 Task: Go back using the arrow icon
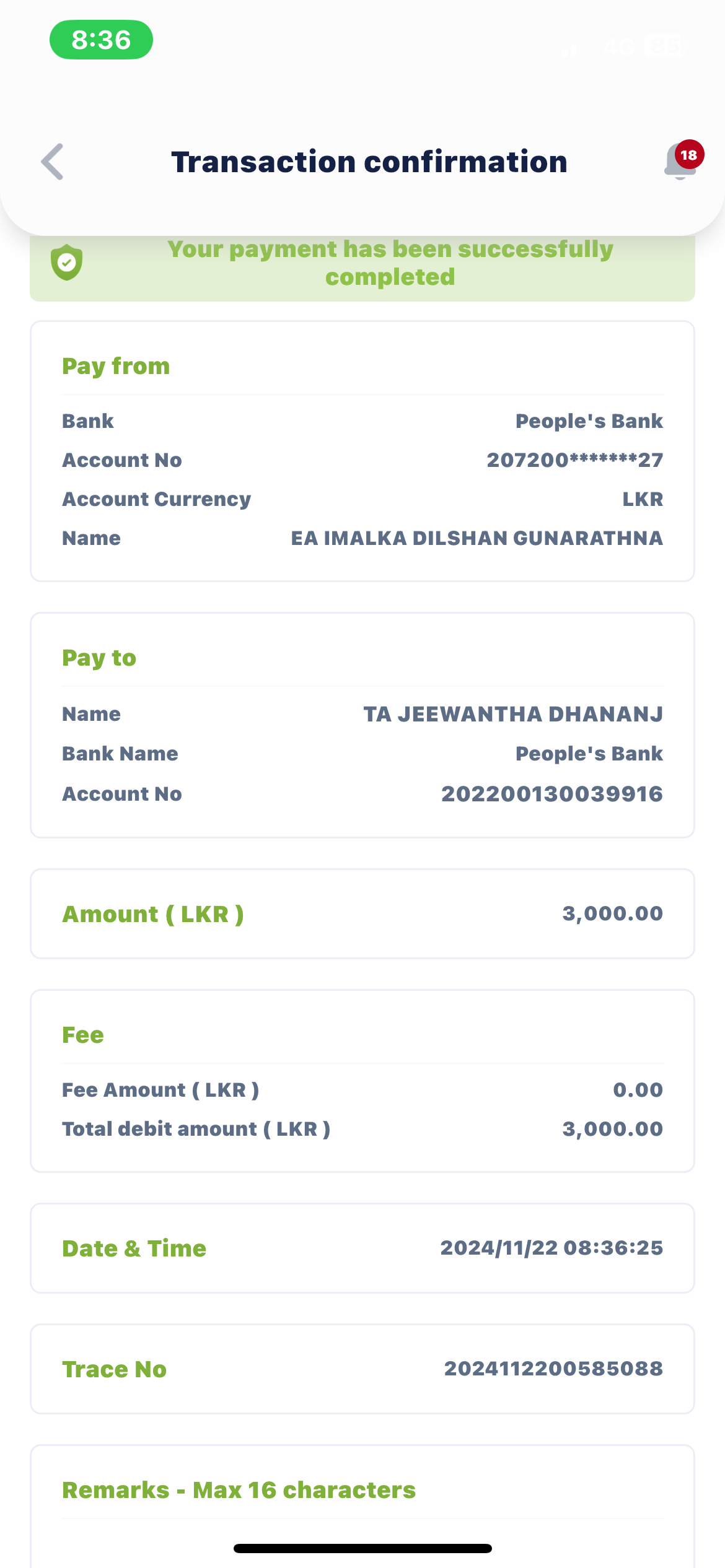point(53,162)
